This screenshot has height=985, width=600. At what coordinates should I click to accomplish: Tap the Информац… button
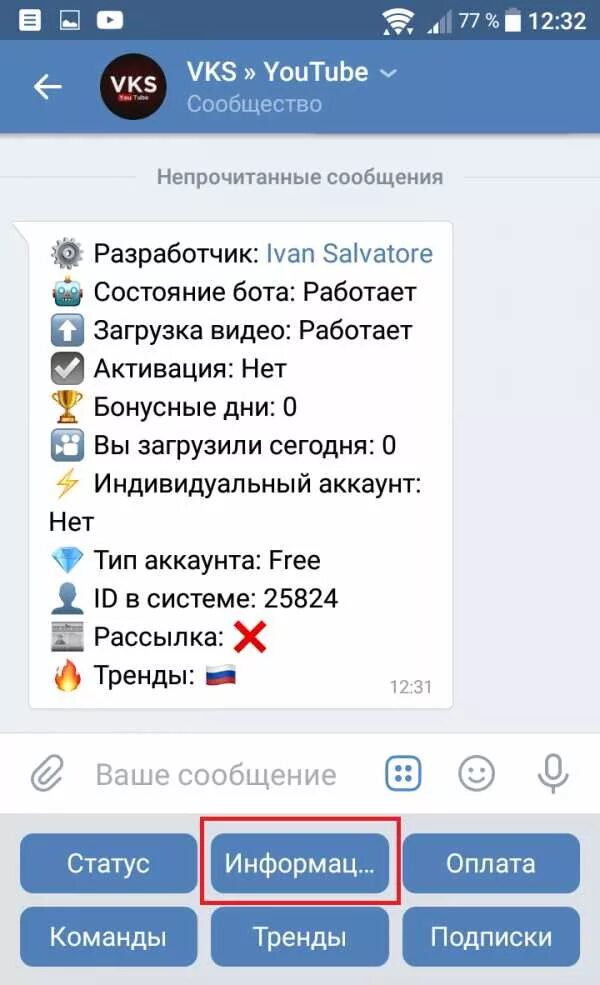pos(300,863)
